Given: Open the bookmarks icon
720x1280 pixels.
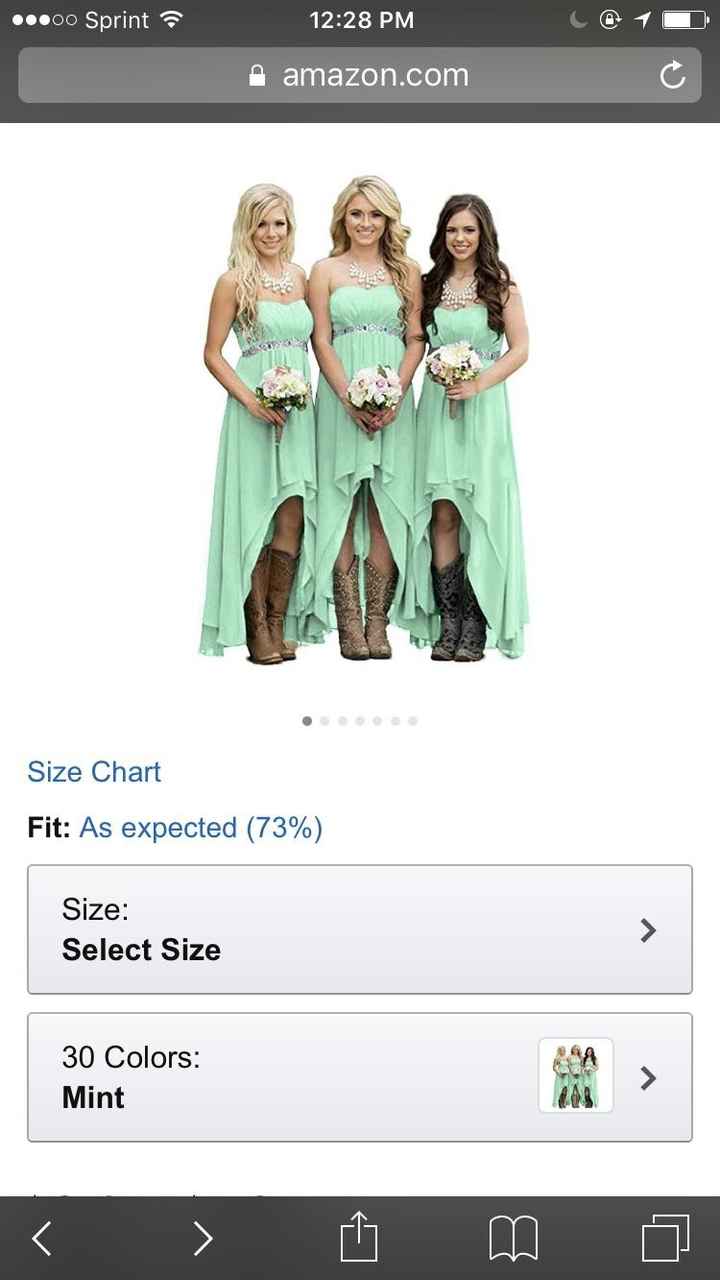Looking at the screenshot, I should pyautogui.click(x=513, y=1238).
